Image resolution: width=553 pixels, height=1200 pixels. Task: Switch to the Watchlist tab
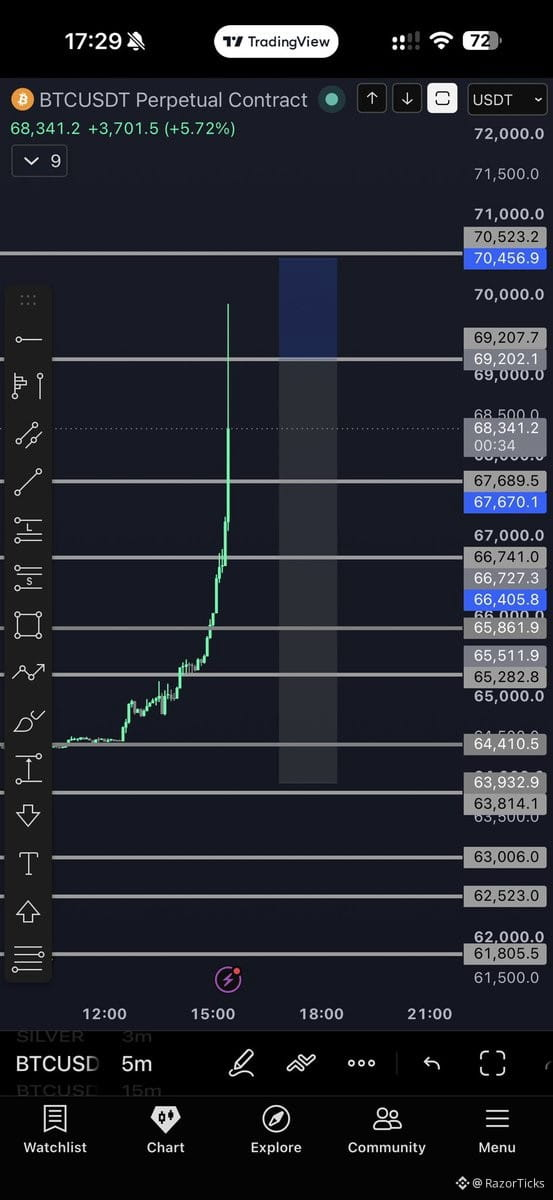pyautogui.click(x=55, y=1130)
